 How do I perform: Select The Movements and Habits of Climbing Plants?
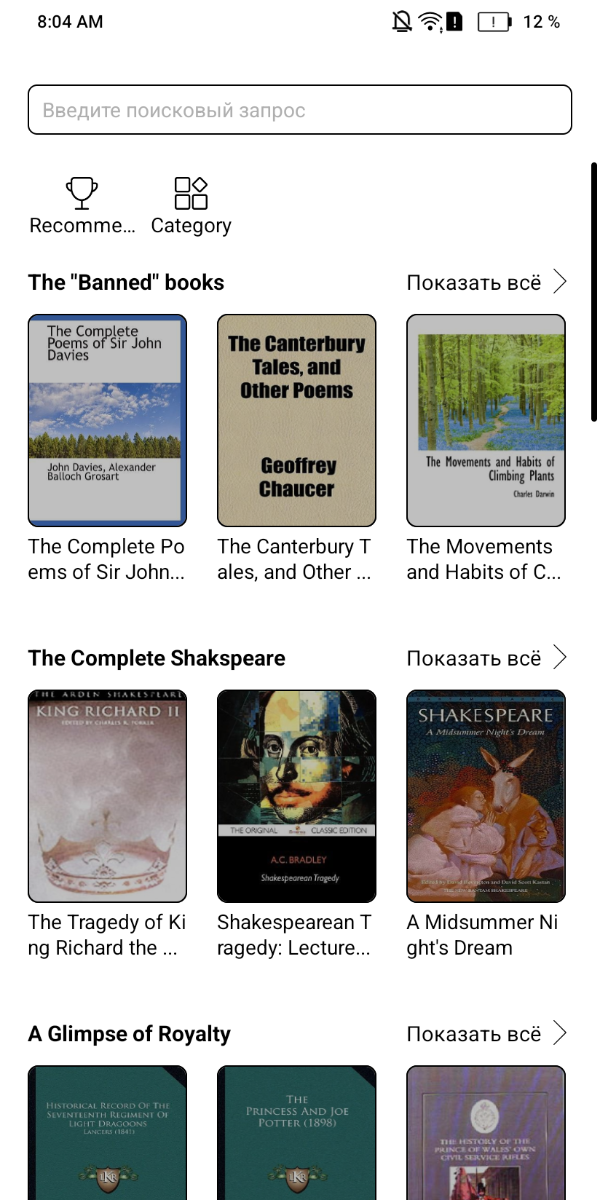[485, 420]
